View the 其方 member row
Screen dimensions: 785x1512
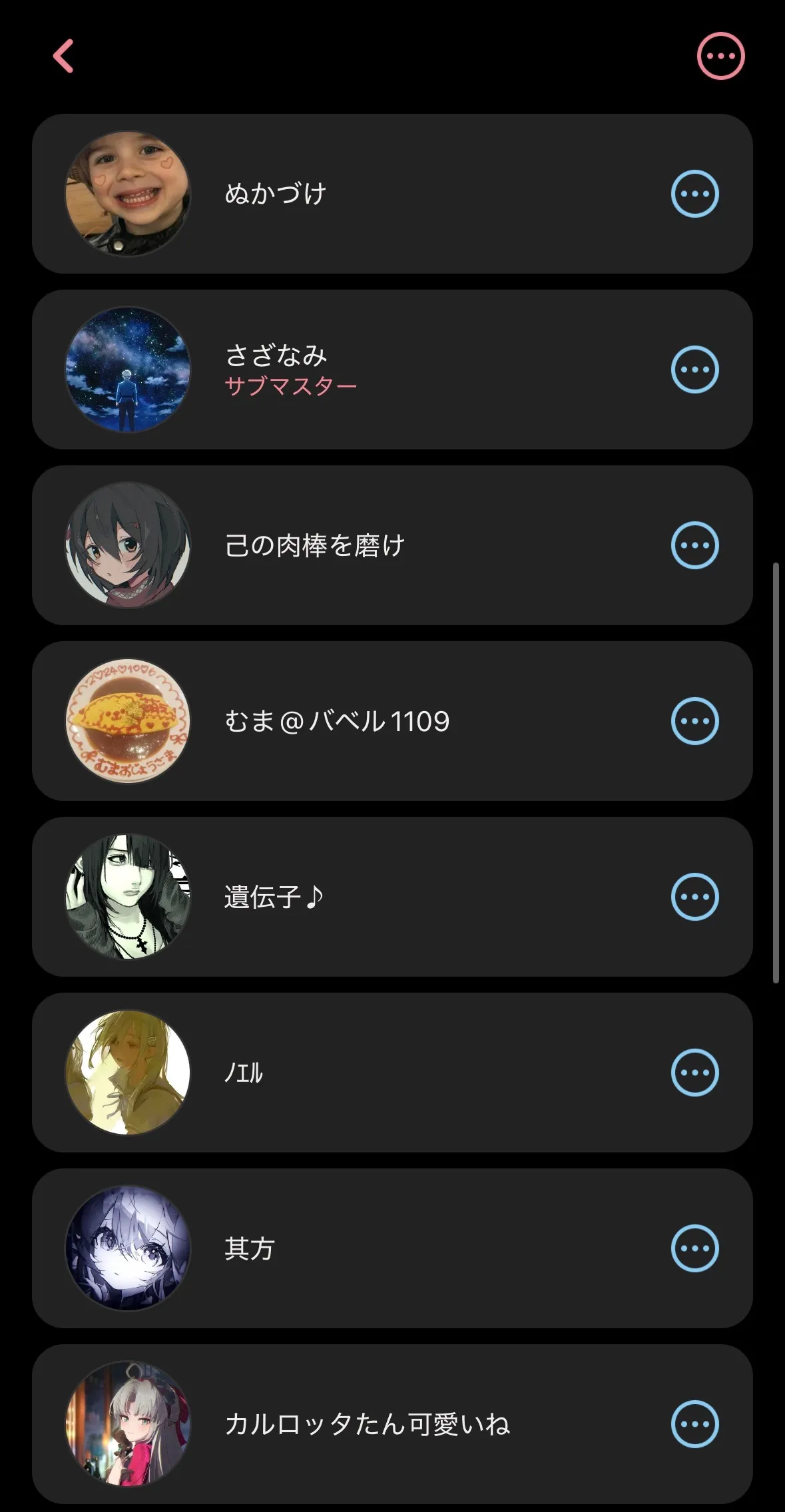point(392,1248)
